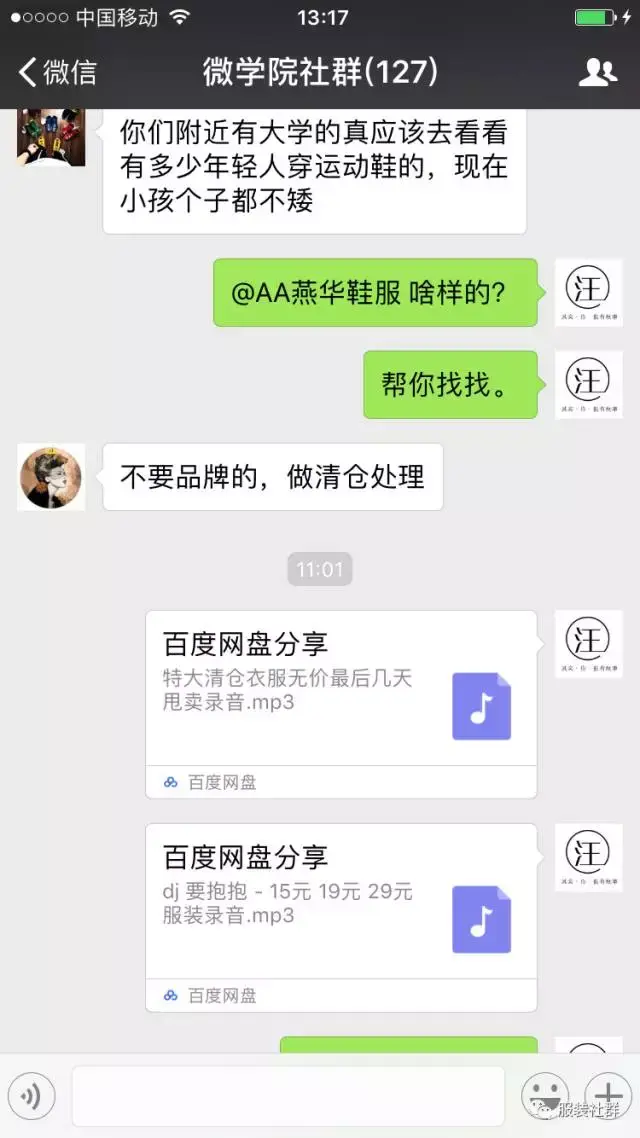Tap 汪 avatar beside 帮你找找 message
Screen dimensions: 640x1138
[588, 385]
